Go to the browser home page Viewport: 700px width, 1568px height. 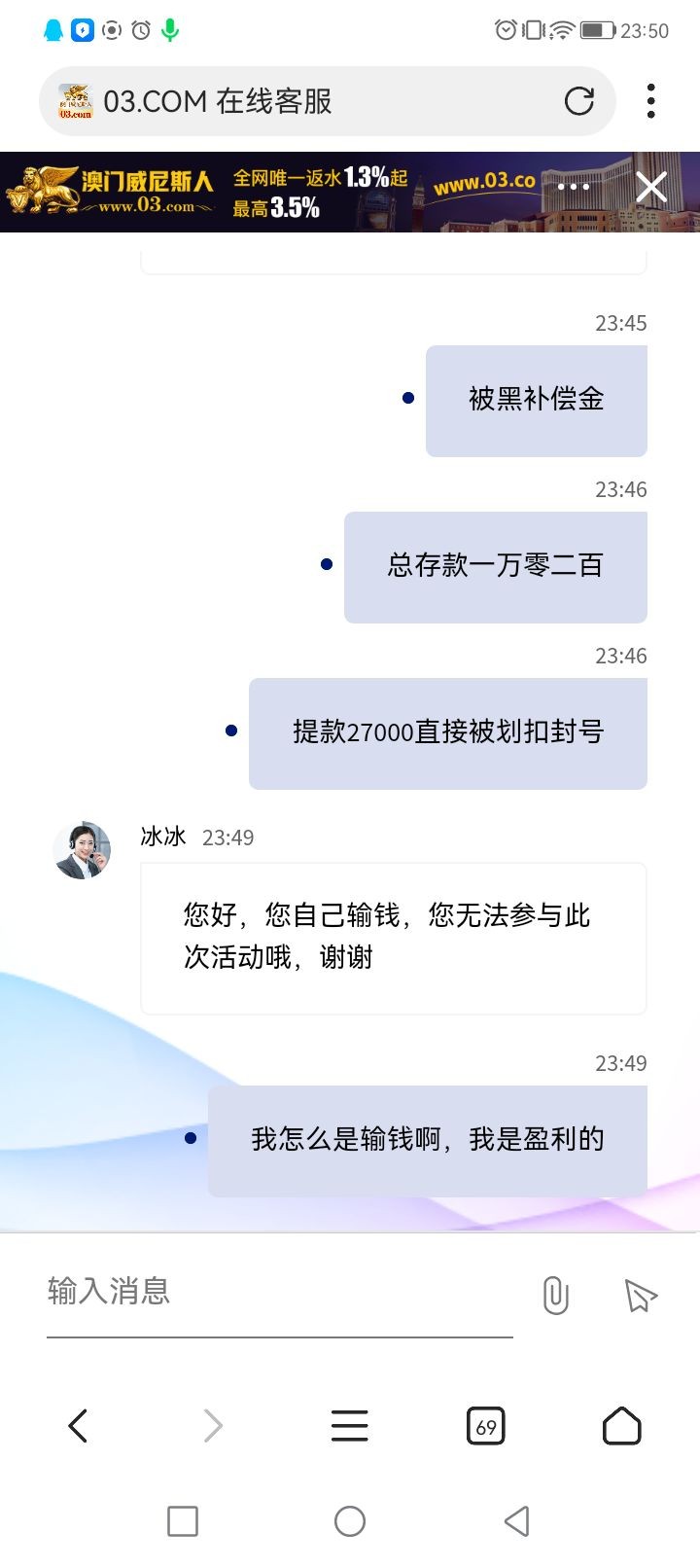[621, 1426]
